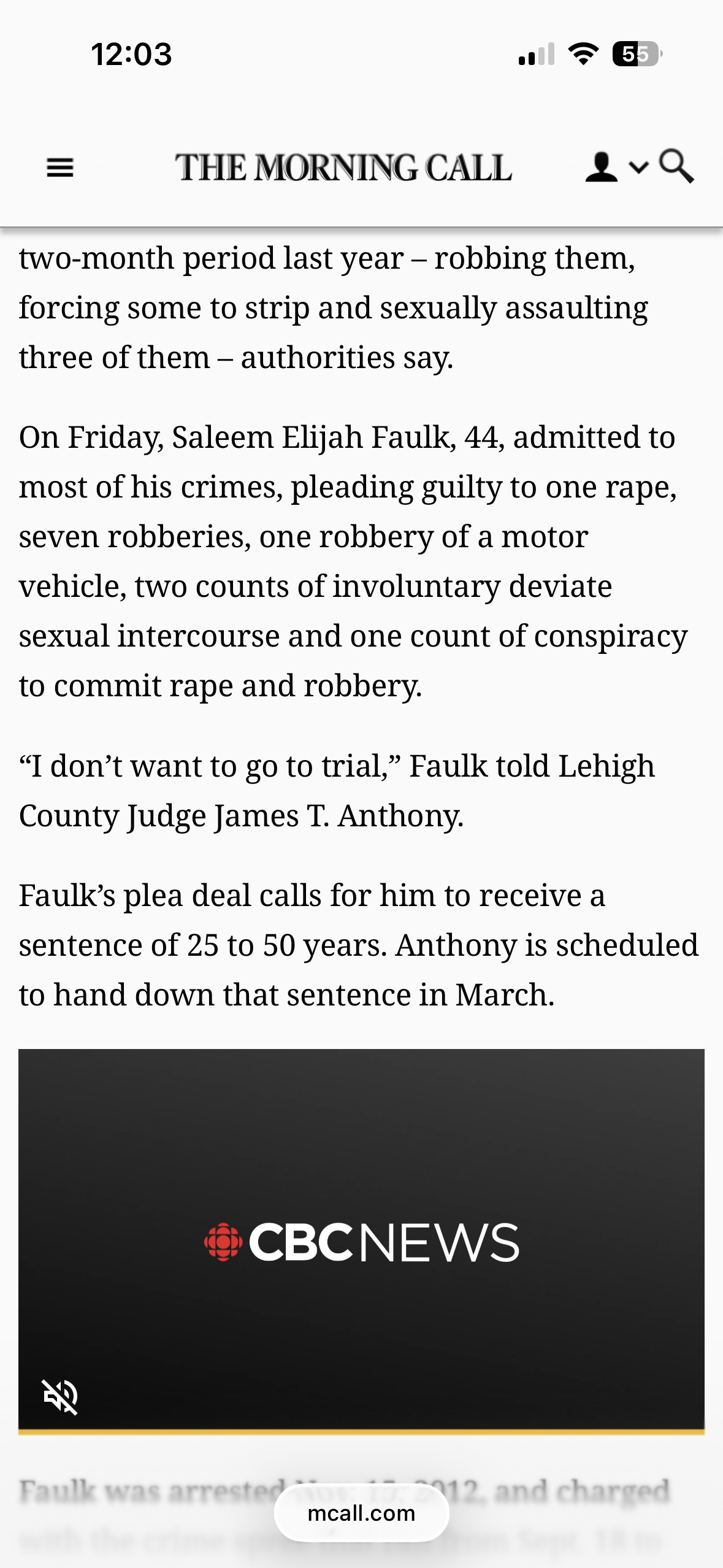Image resolution: width=723 pixels, height=1568 pixels.
Task: Expand the user account dropdown
Action: 615,167
